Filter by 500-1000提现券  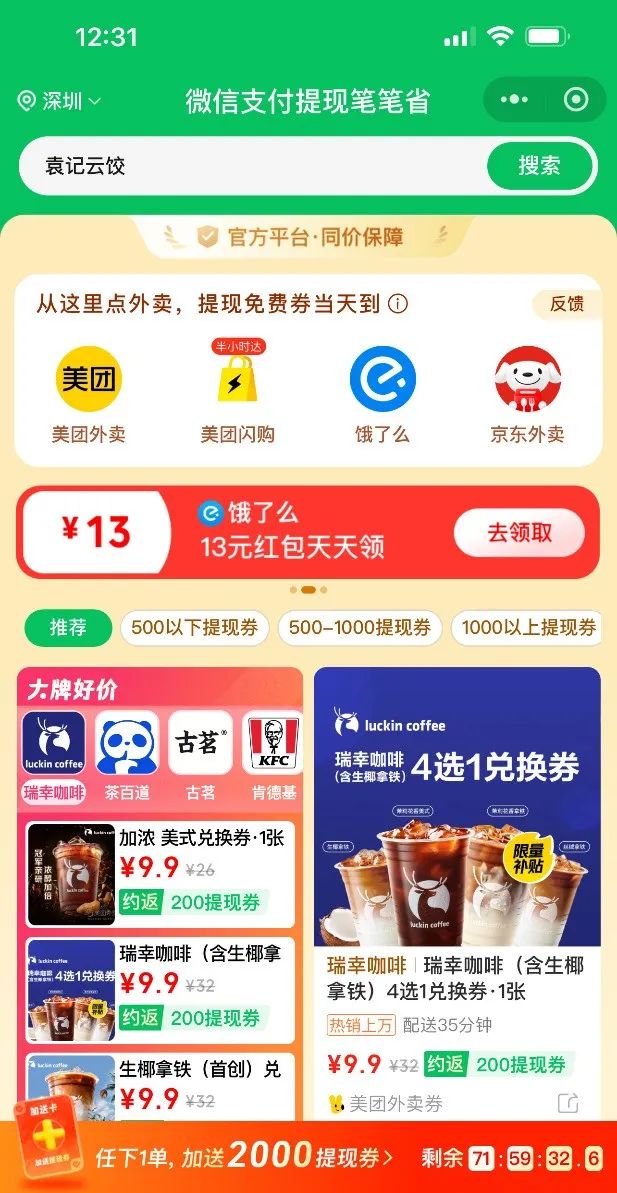point(360,628)
